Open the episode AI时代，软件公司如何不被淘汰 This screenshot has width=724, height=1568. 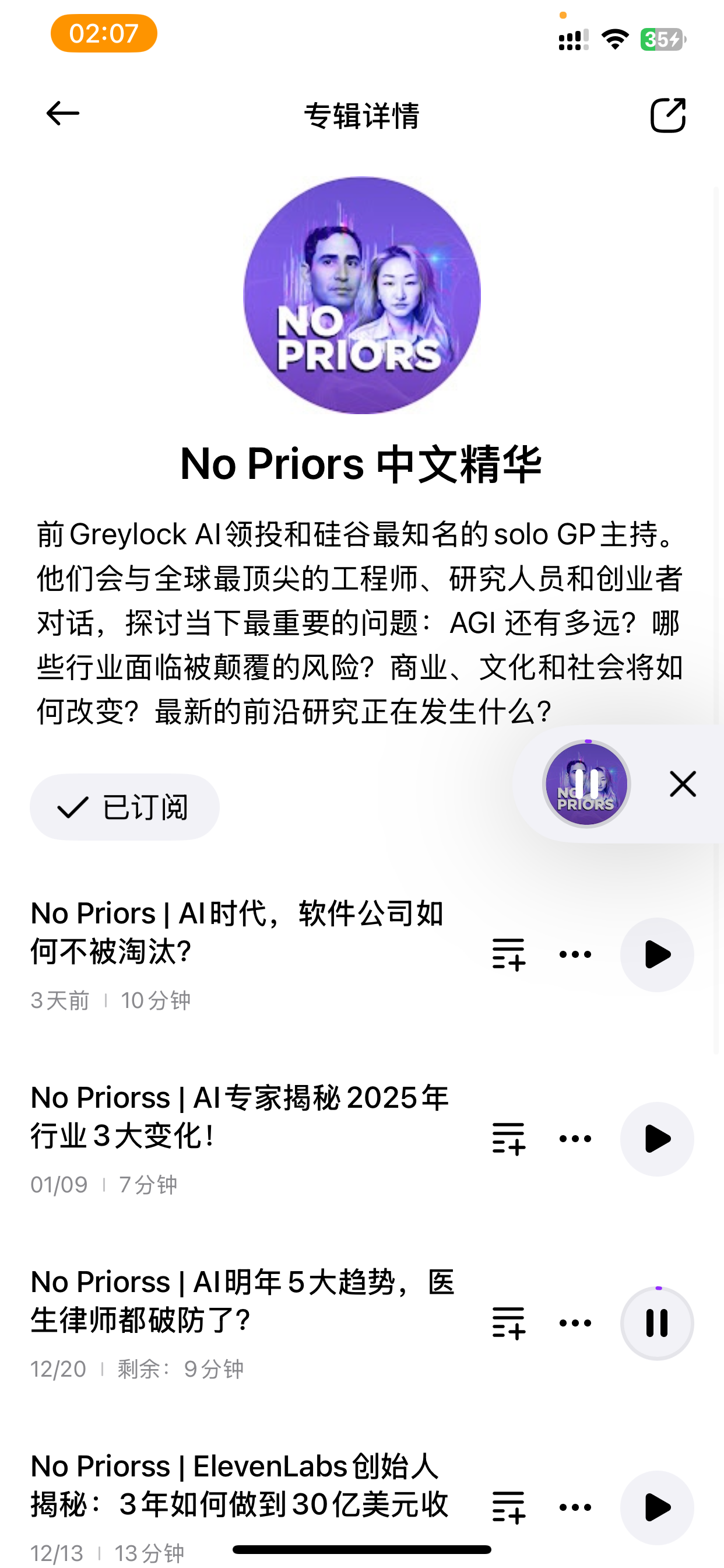point(237,932)
